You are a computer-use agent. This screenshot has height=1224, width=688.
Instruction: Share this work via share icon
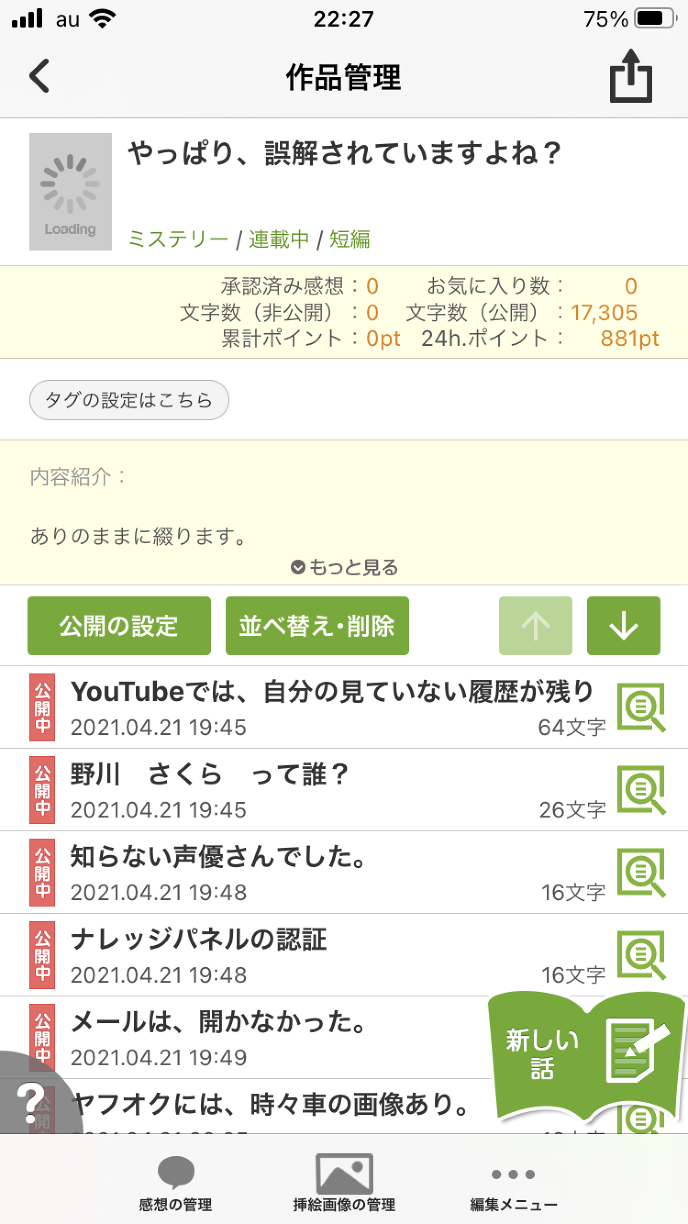coord(631,76)
